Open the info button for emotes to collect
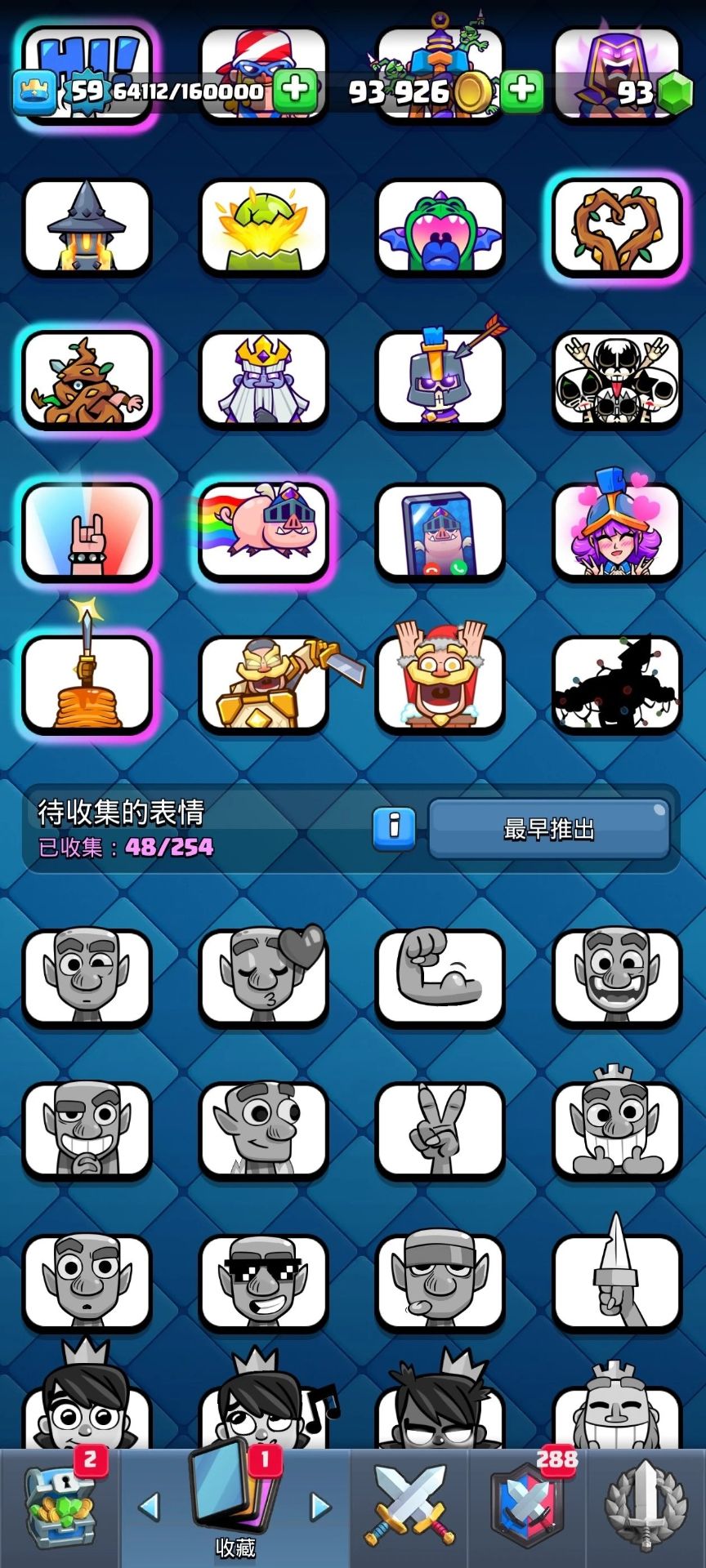This screenshot has width=706, height=1568. pos(394,828)
